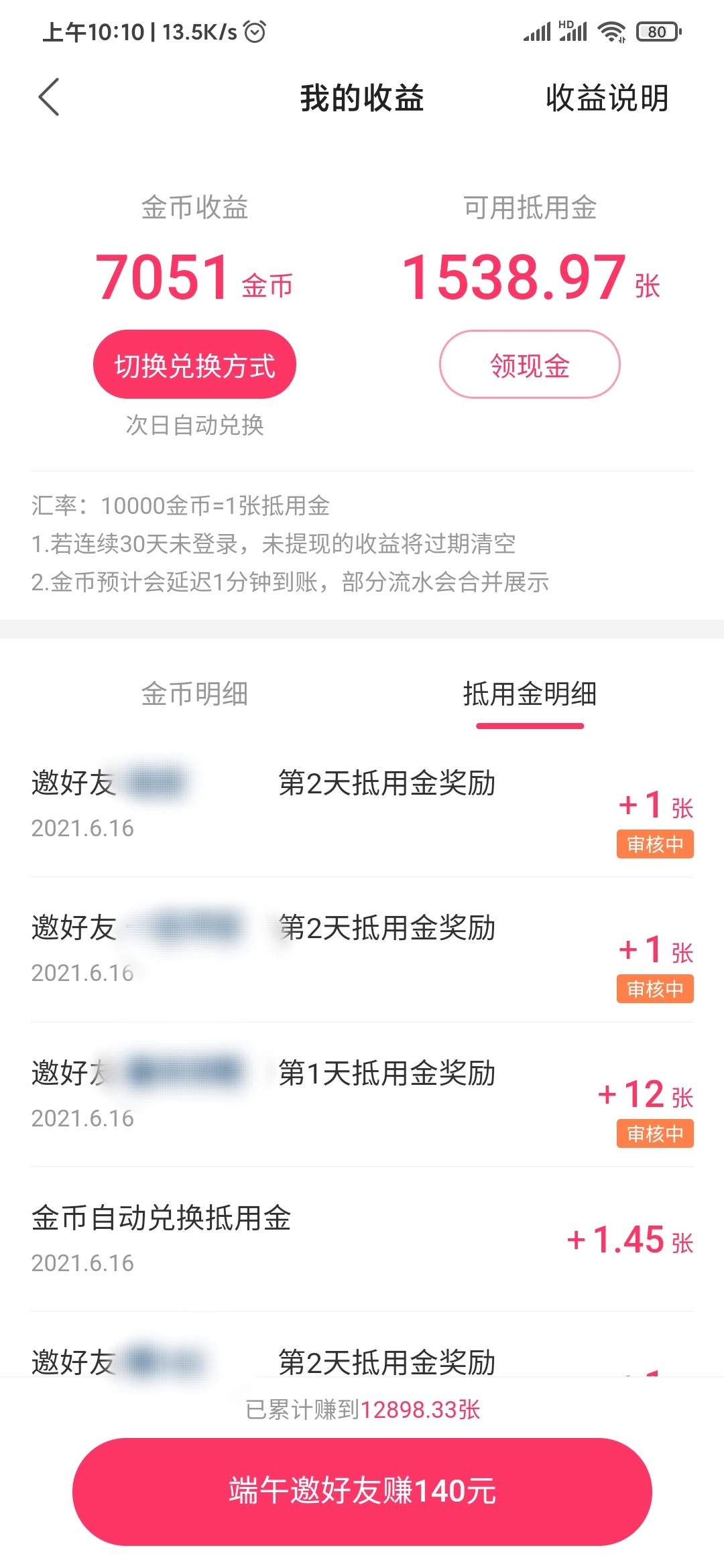Tap the 切换兑换方式 button
Image resolution: width=724 pixels, height=1568 pixels.
[194, 365]
